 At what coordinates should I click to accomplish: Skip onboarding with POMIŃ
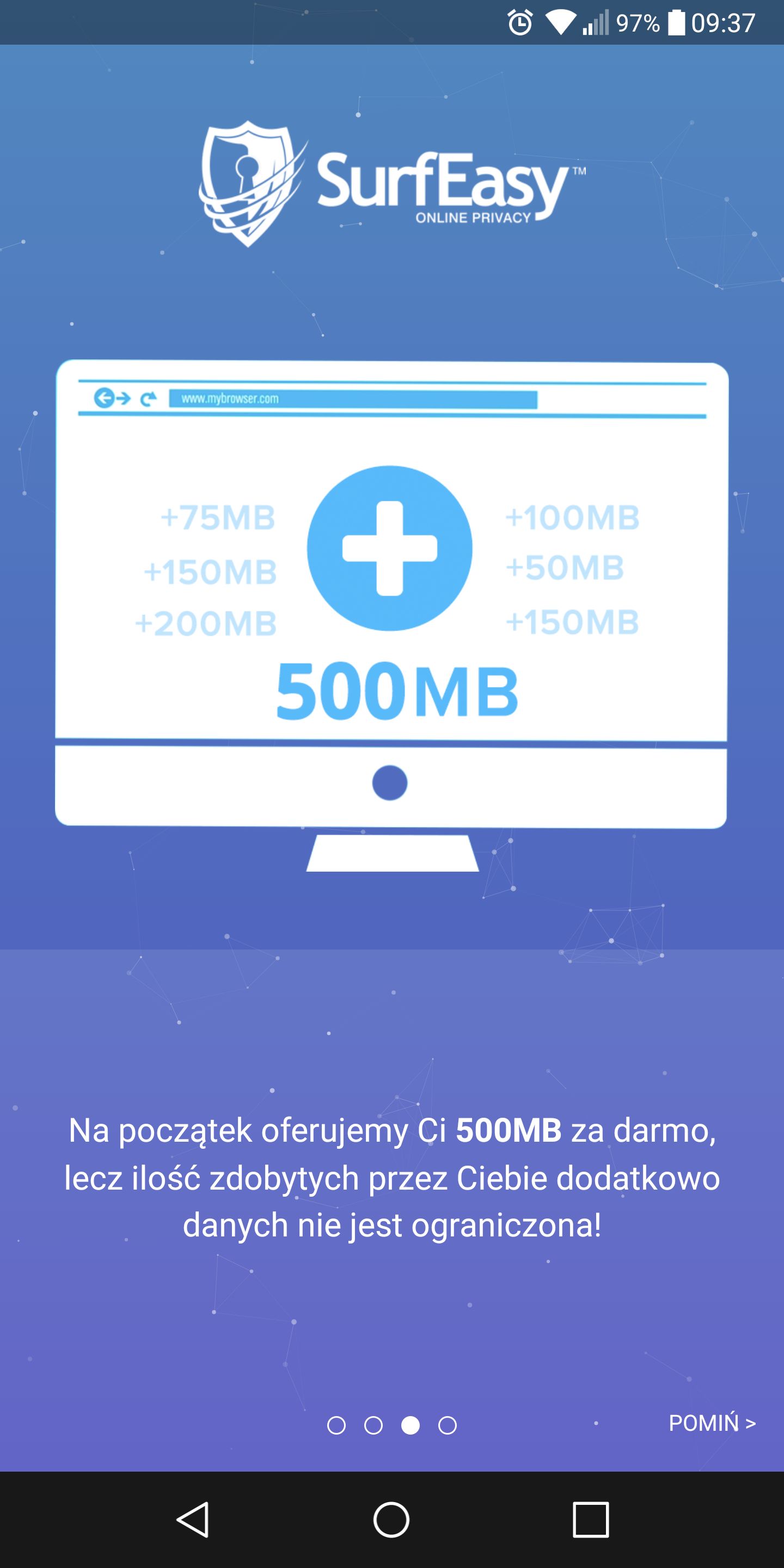712,1423
